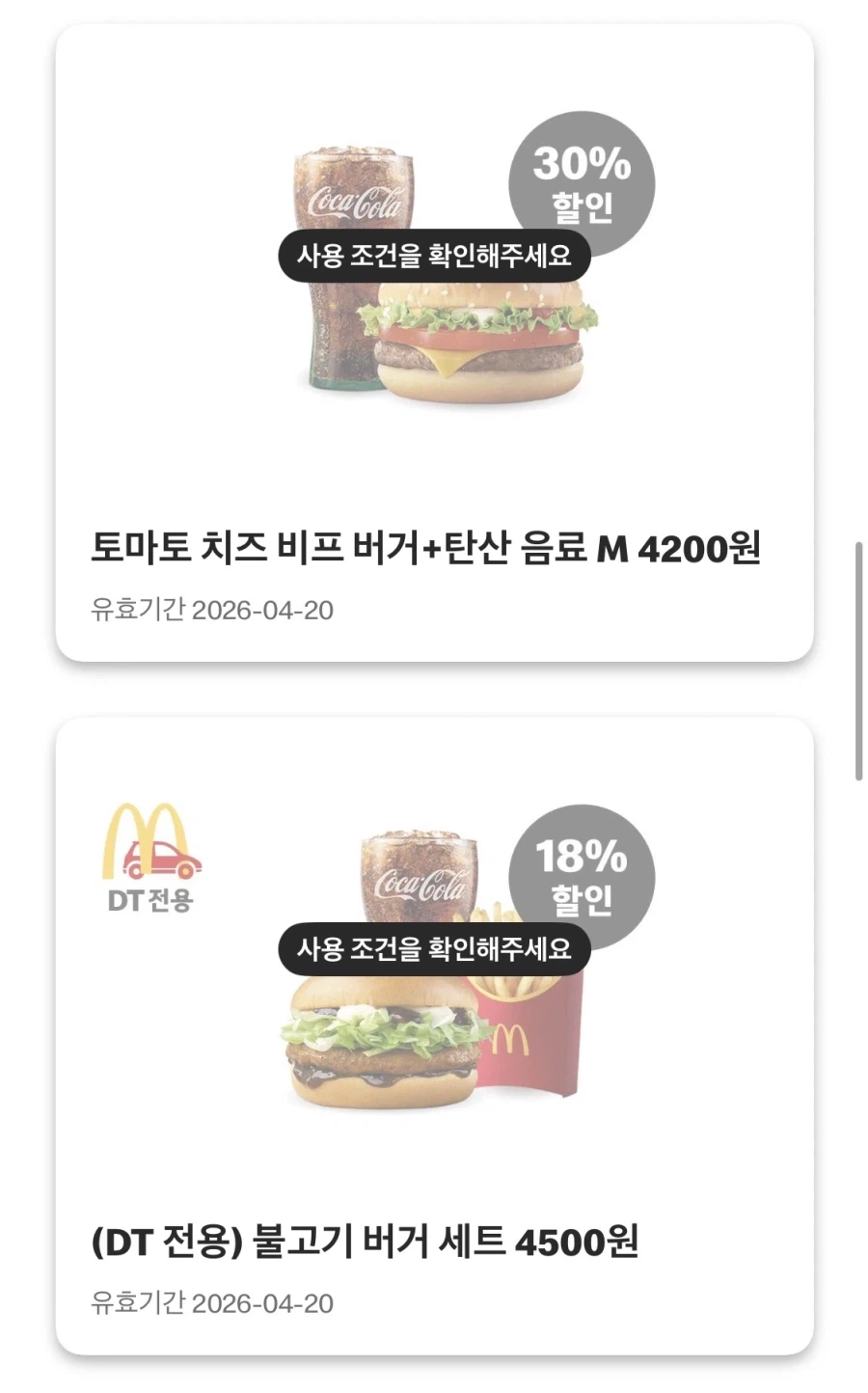
Task: Tap 사용 조건을 확인해주세요 on the first coupon
Action: pos(433,257)
